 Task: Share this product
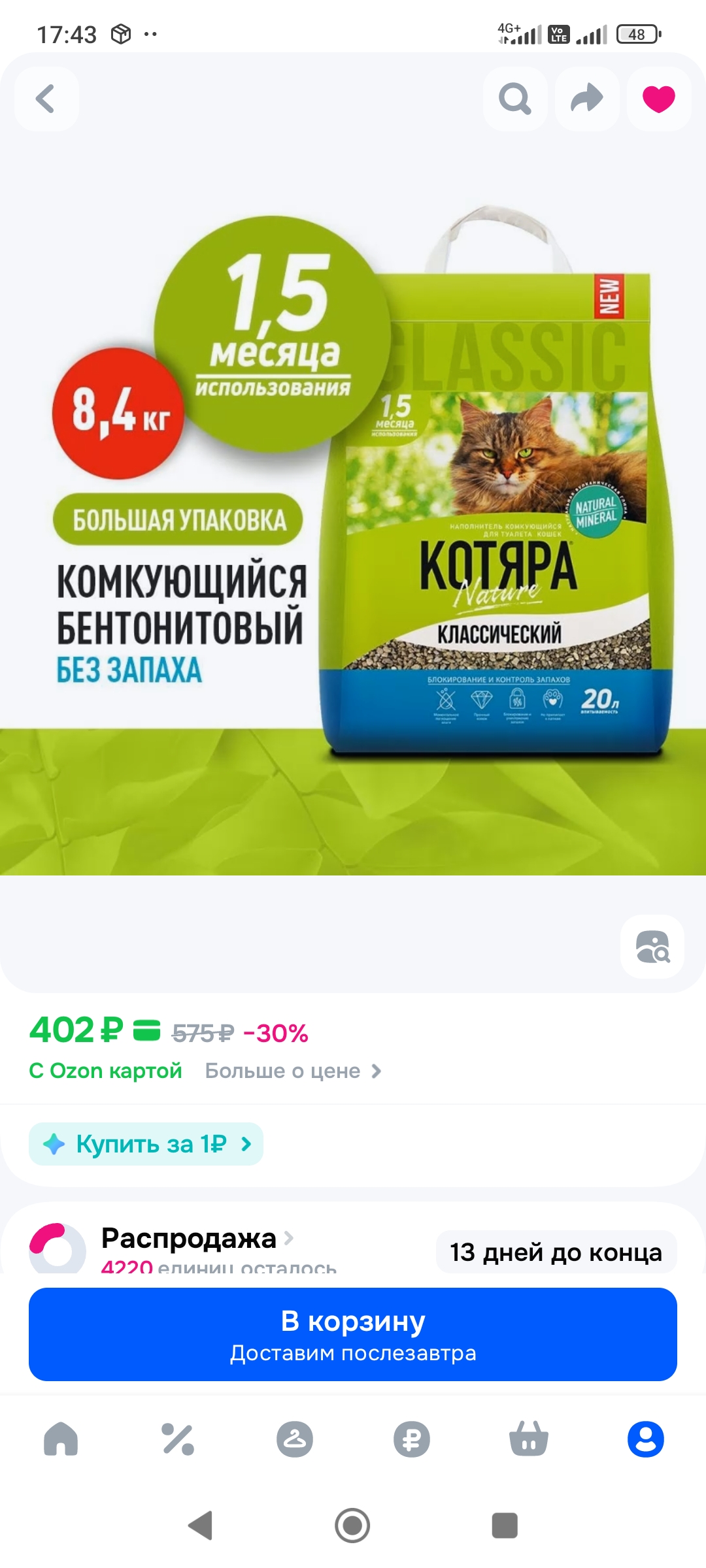click(586, 99)
